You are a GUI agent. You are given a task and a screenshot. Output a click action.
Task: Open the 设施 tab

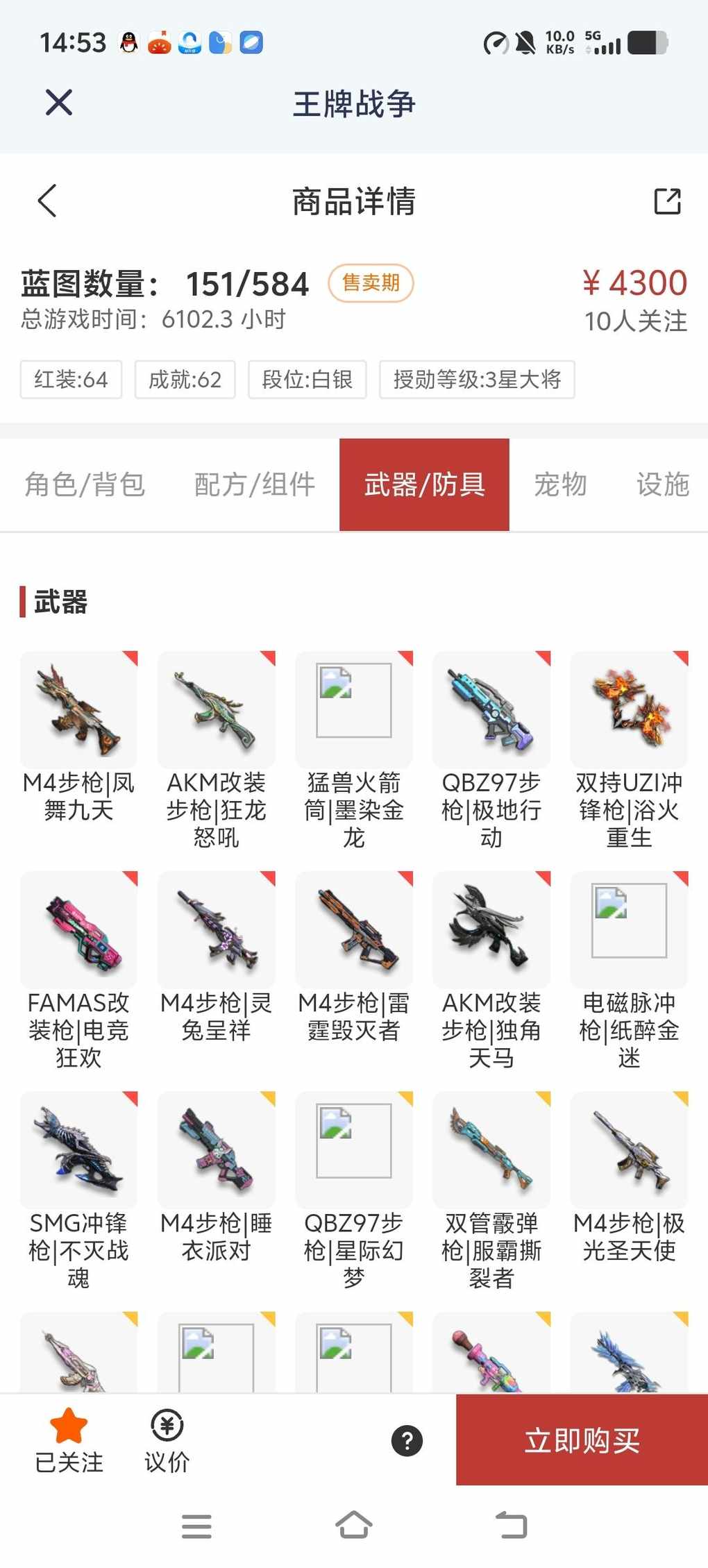[662, 484]
